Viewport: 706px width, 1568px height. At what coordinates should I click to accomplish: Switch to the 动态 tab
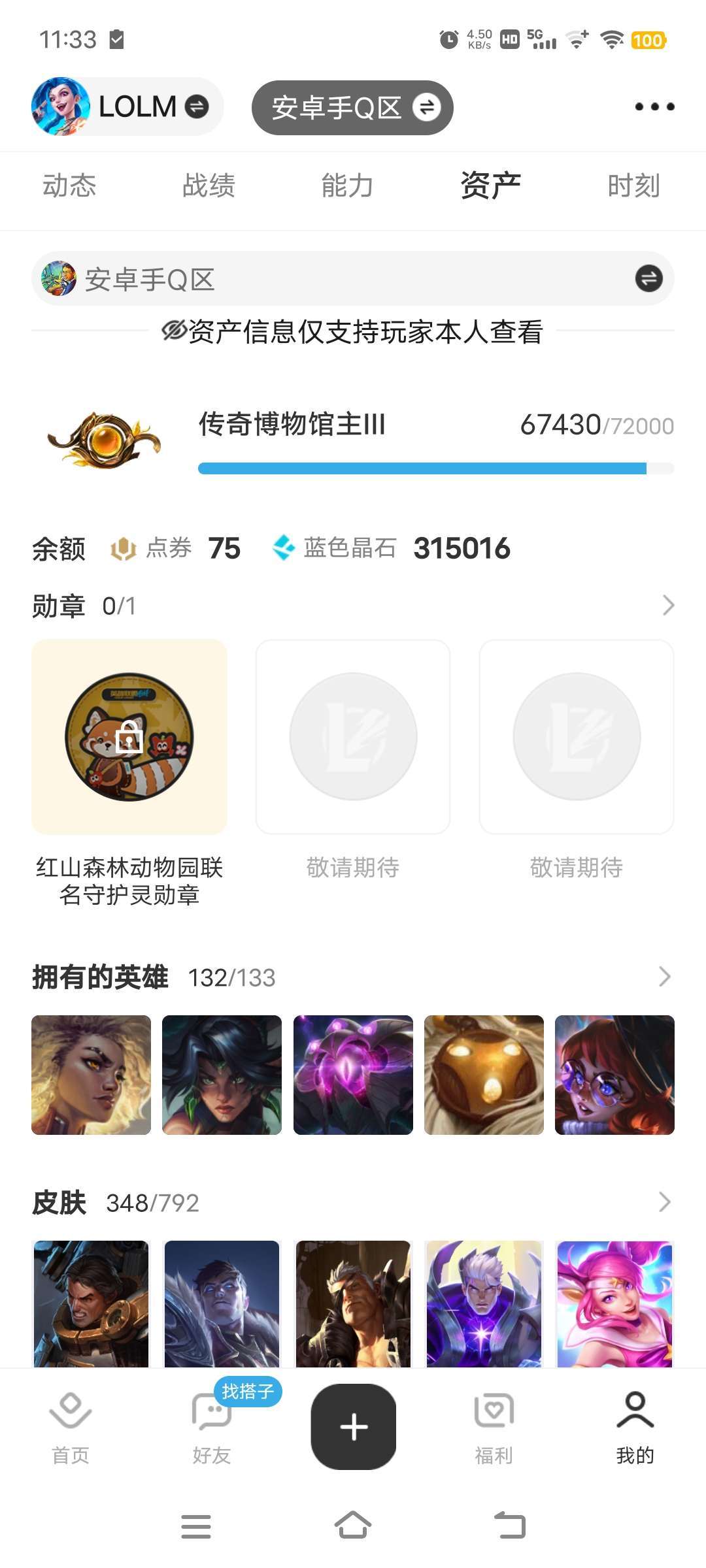click(69, 186)
